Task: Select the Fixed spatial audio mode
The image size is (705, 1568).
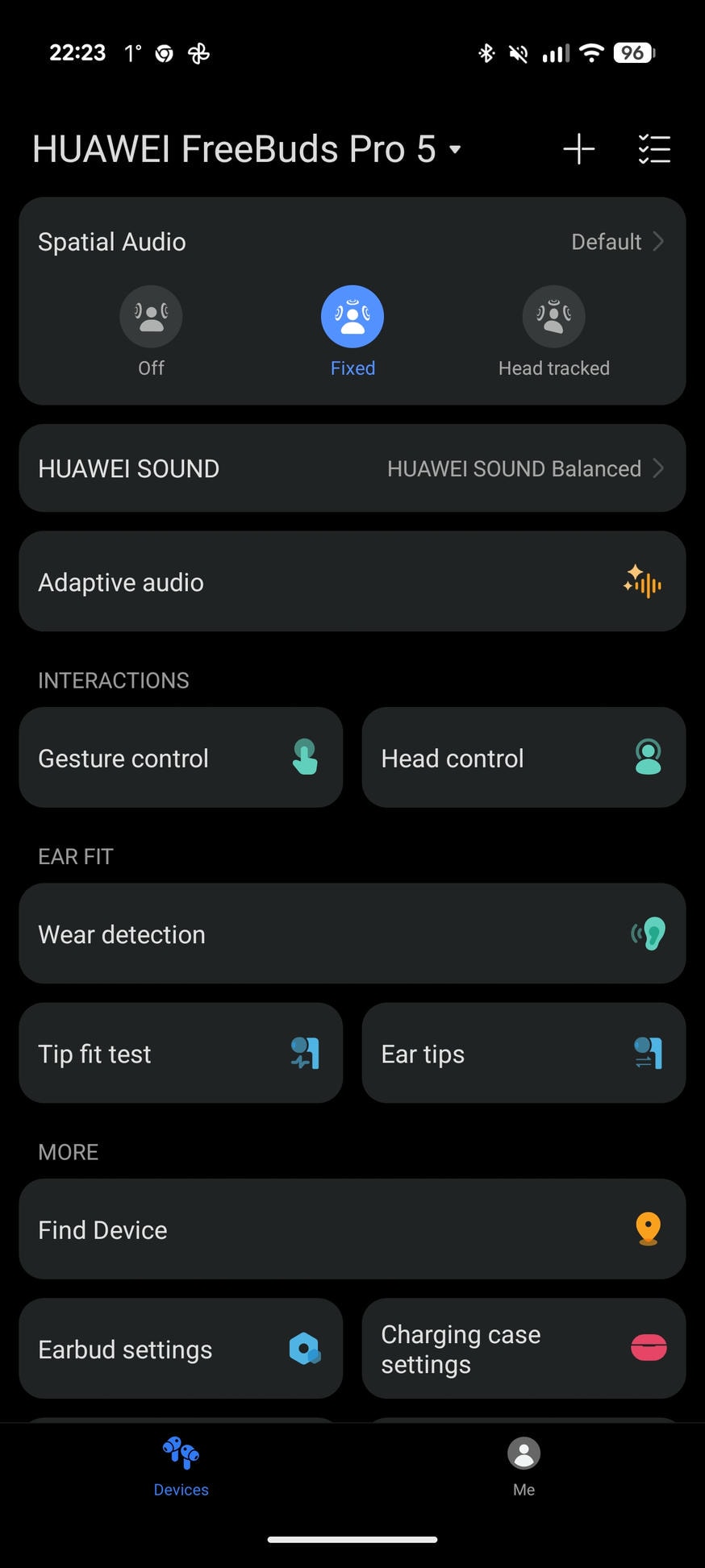Action: point(352,331)
